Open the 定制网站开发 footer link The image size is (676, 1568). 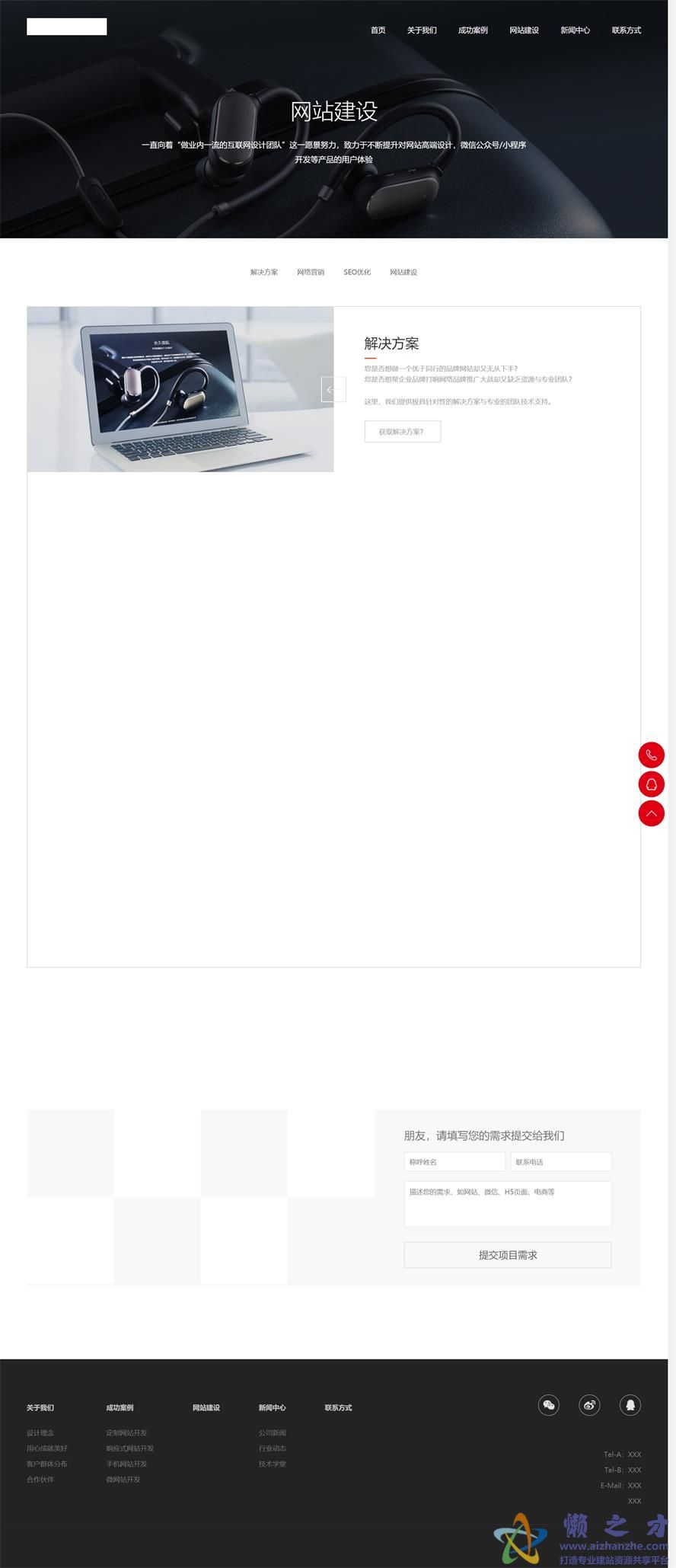pyautogui.click(x=126, y=1432)
